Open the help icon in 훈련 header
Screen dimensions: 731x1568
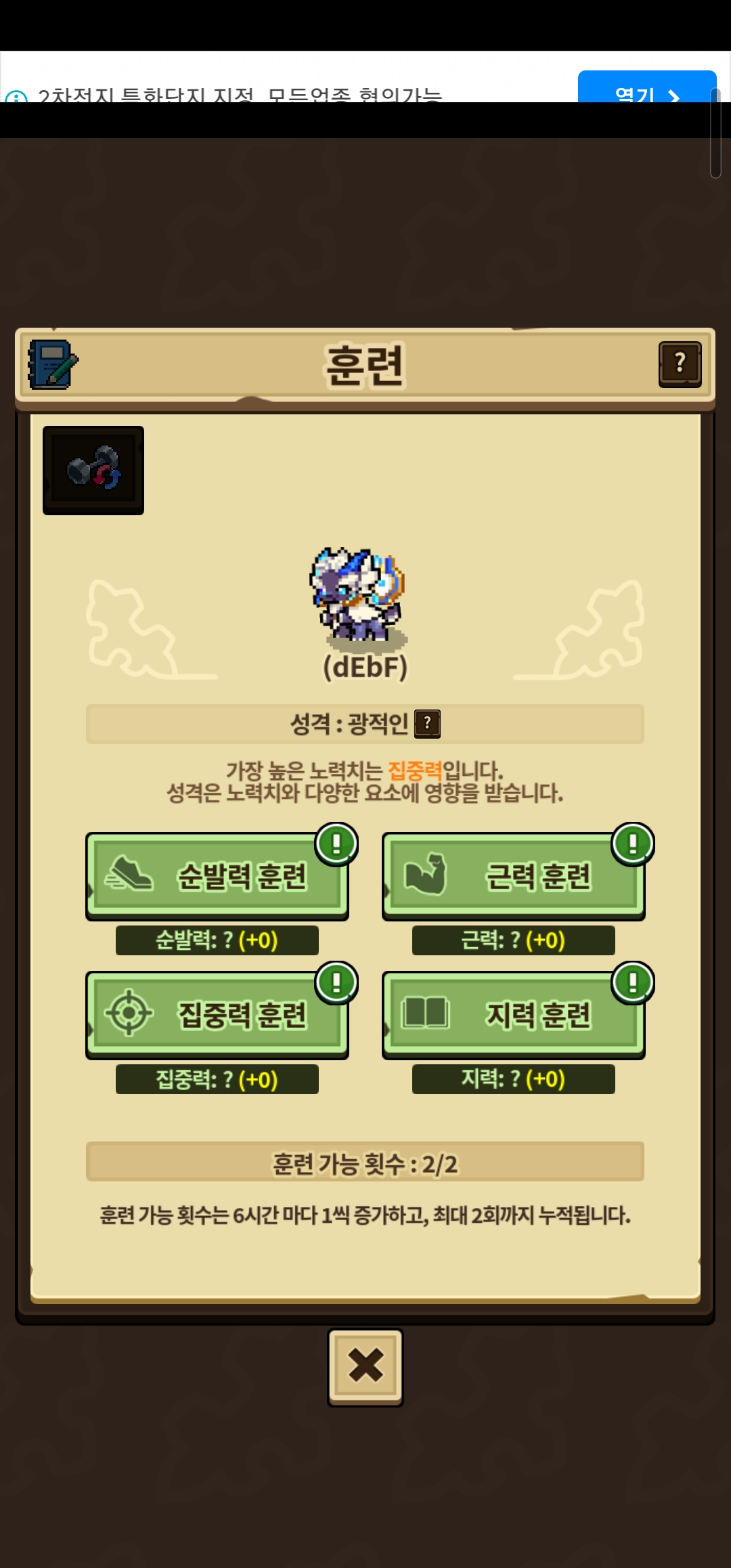tap(680, 364)
